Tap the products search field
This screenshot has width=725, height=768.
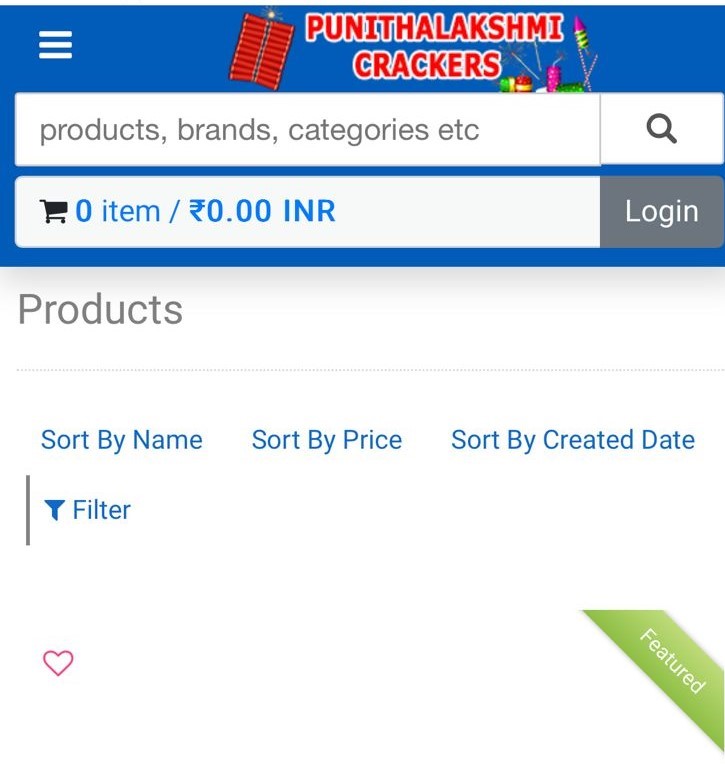(307, 130)
